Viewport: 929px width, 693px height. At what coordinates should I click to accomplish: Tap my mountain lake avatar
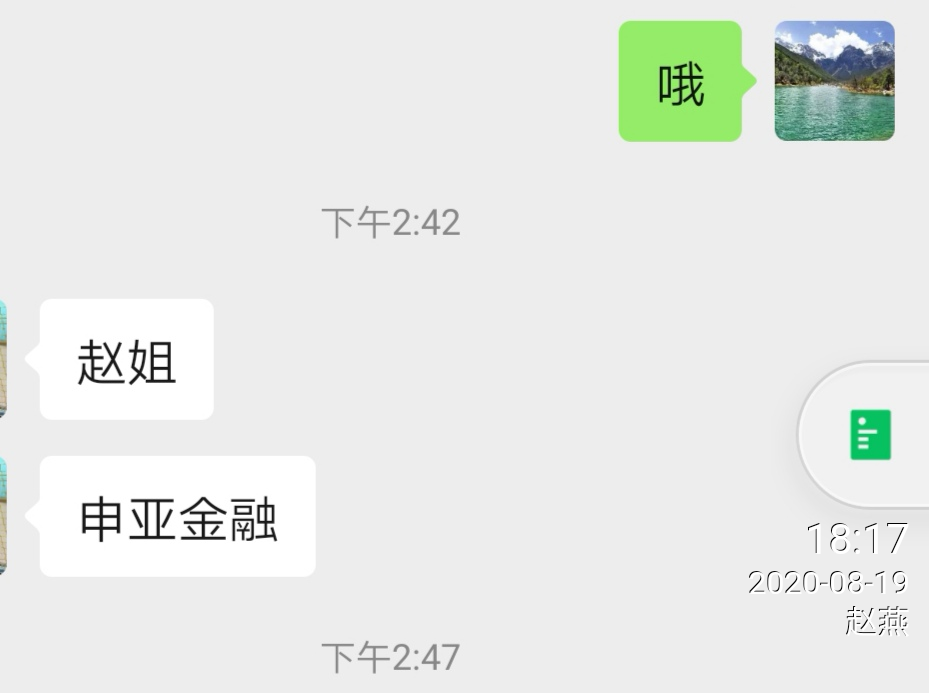click(834, 81)
